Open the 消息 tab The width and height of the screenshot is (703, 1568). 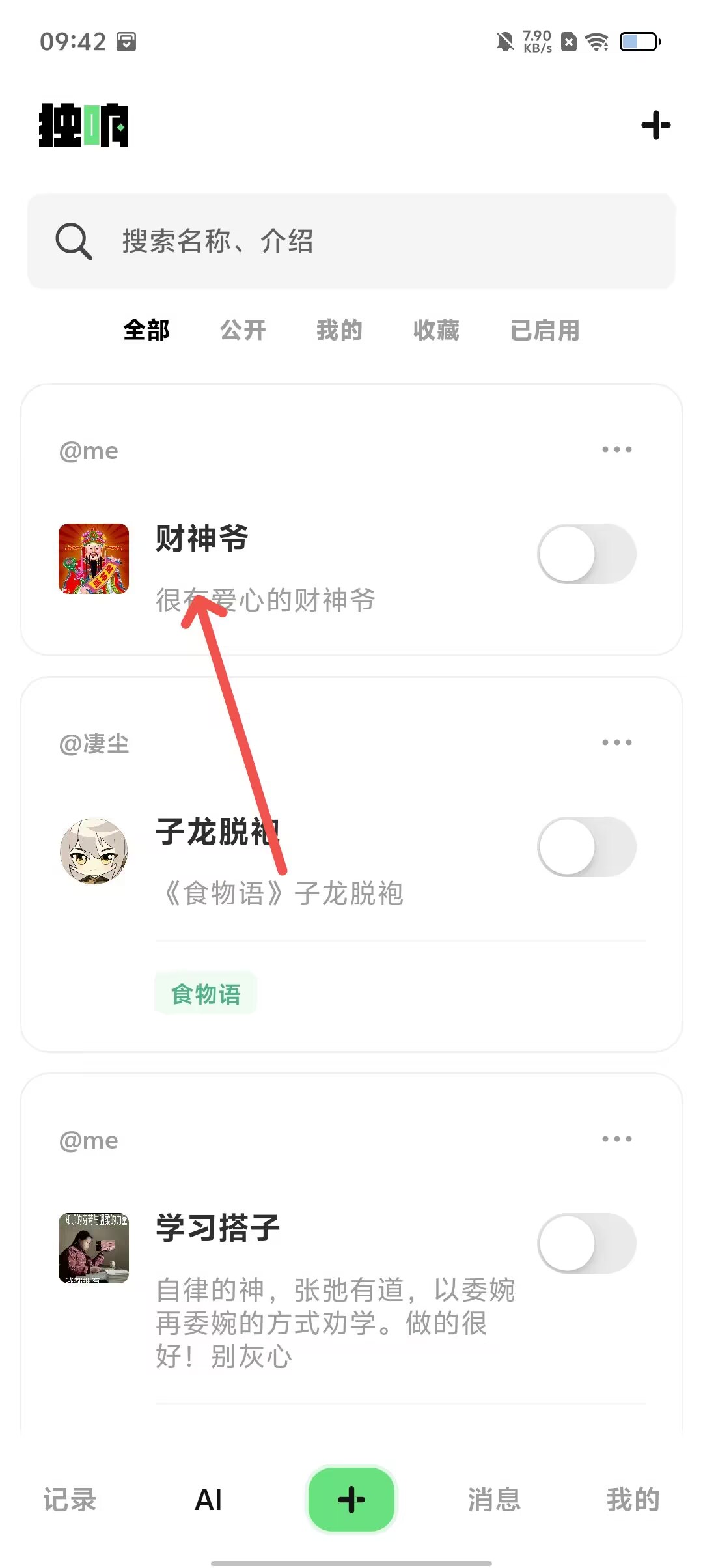coord(494,1500)
